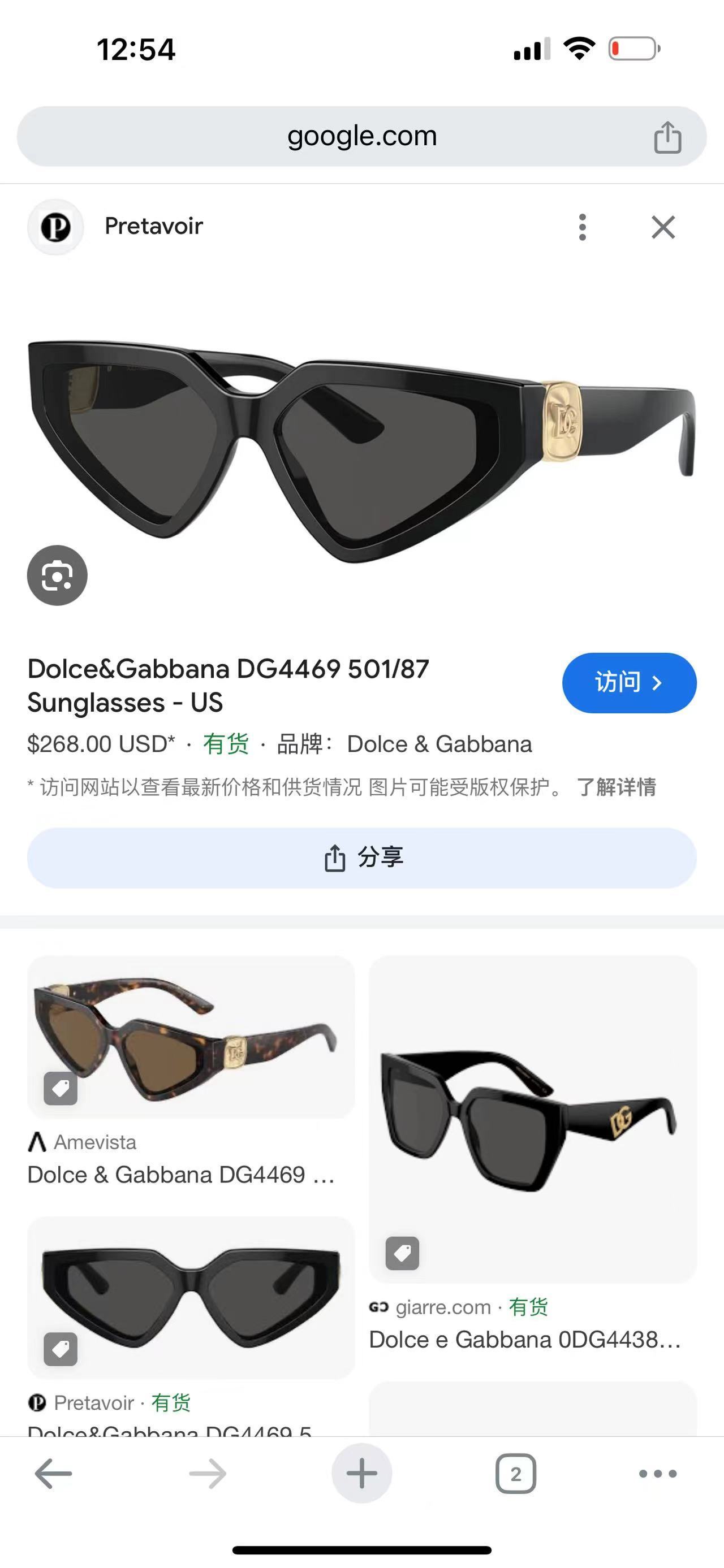Open Amevista tortoise DG4469 result
The height and width of the screenshot is (1568, 724).
click(x=191, y=1037)
